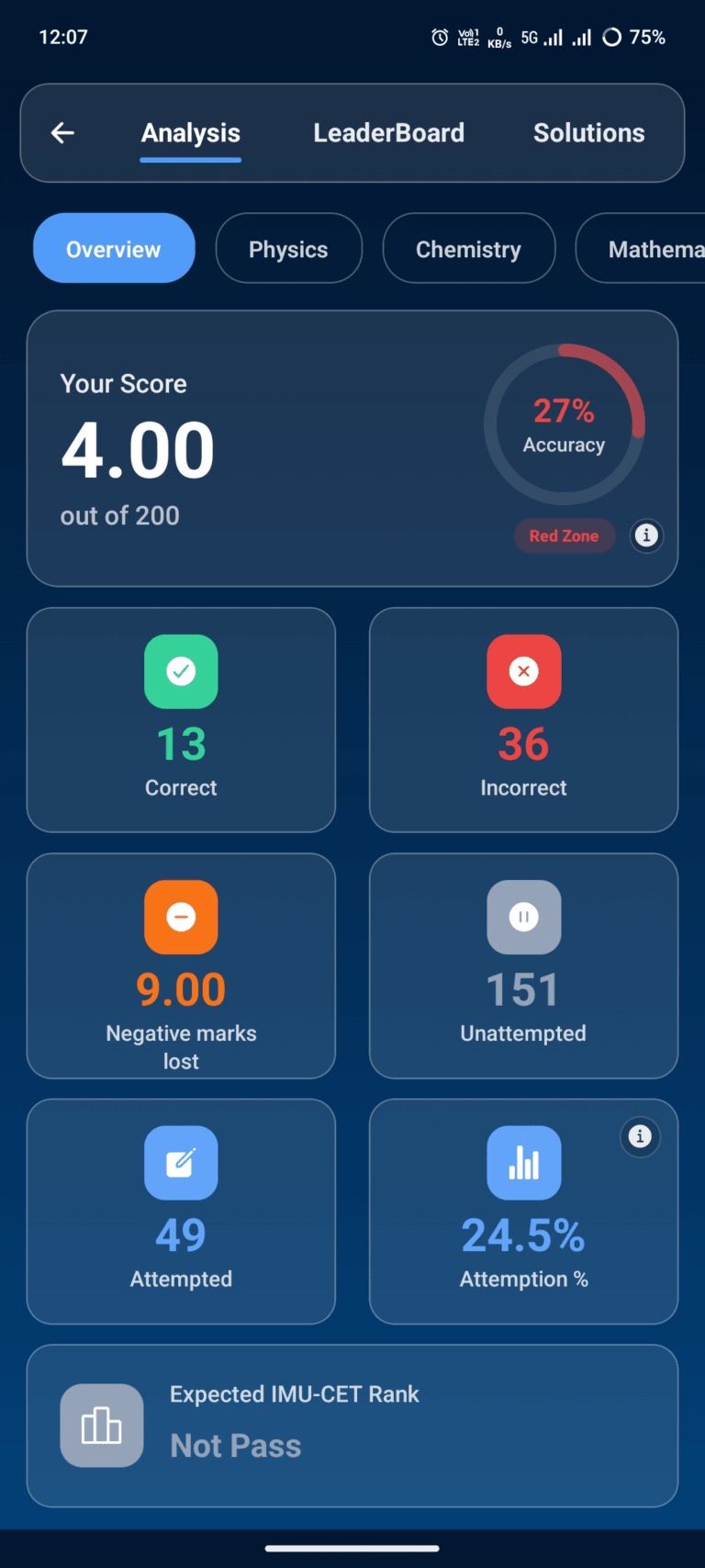Open the Solutions tab

(589, 133)
